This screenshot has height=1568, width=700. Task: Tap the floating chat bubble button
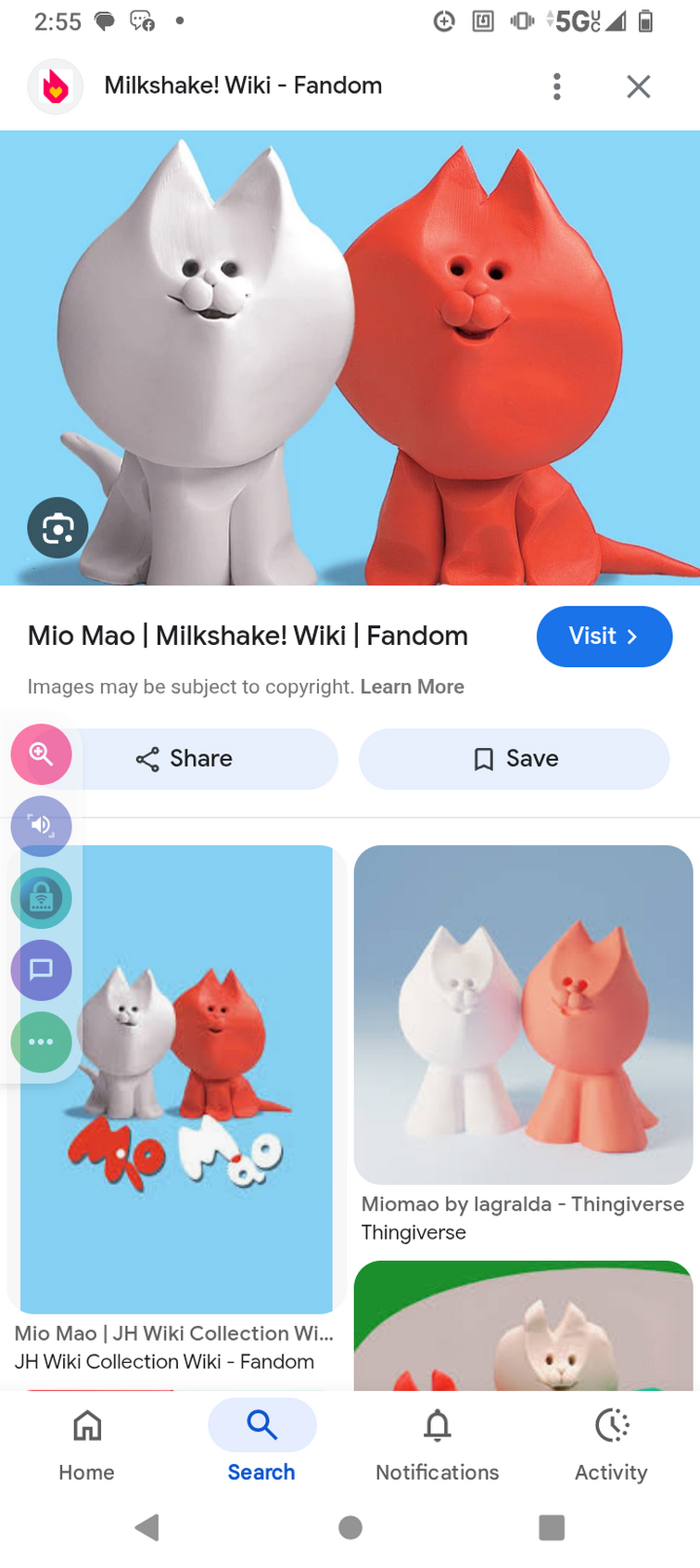tap(41, 970)
